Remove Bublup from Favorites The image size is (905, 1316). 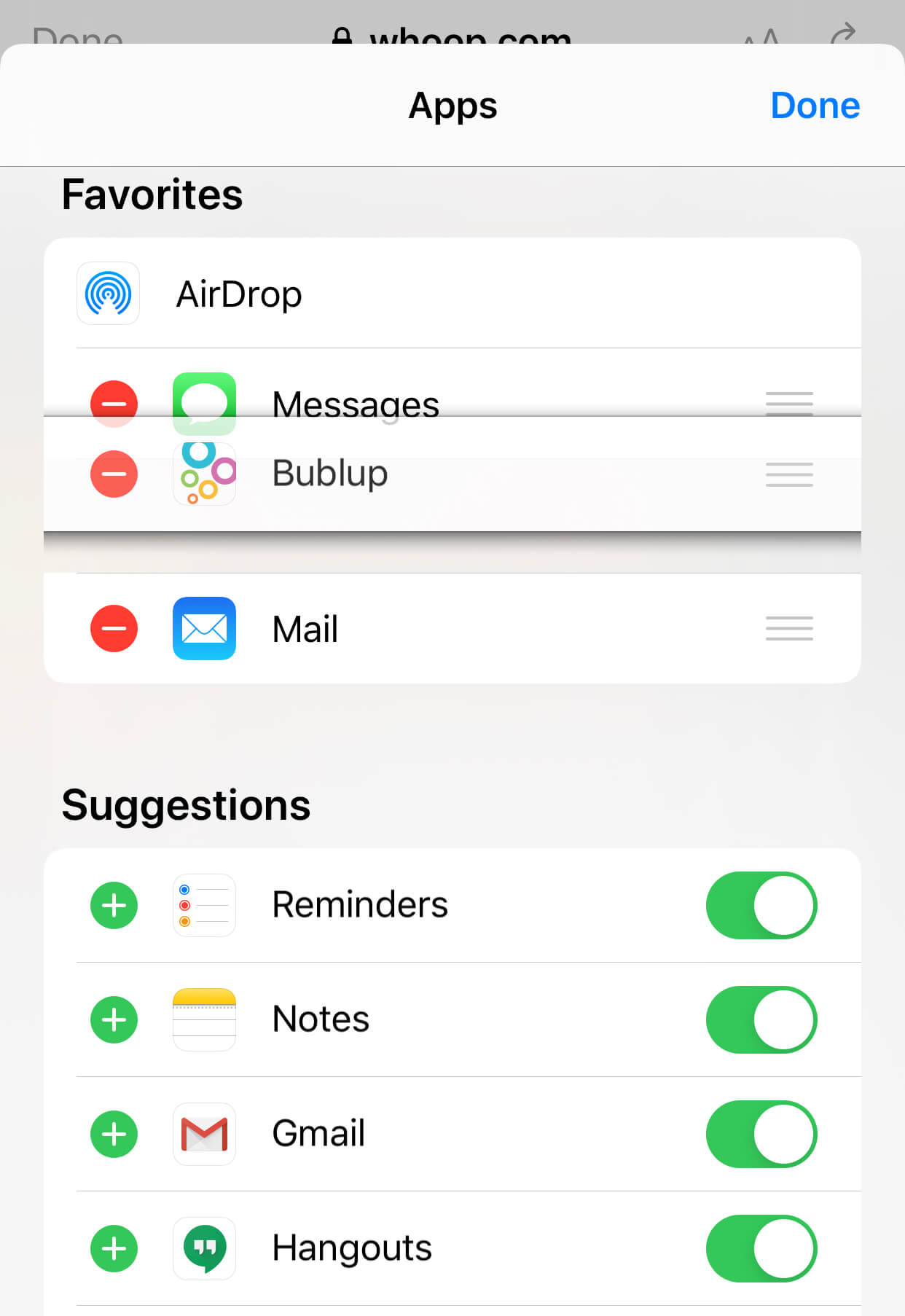click(114, 474)
